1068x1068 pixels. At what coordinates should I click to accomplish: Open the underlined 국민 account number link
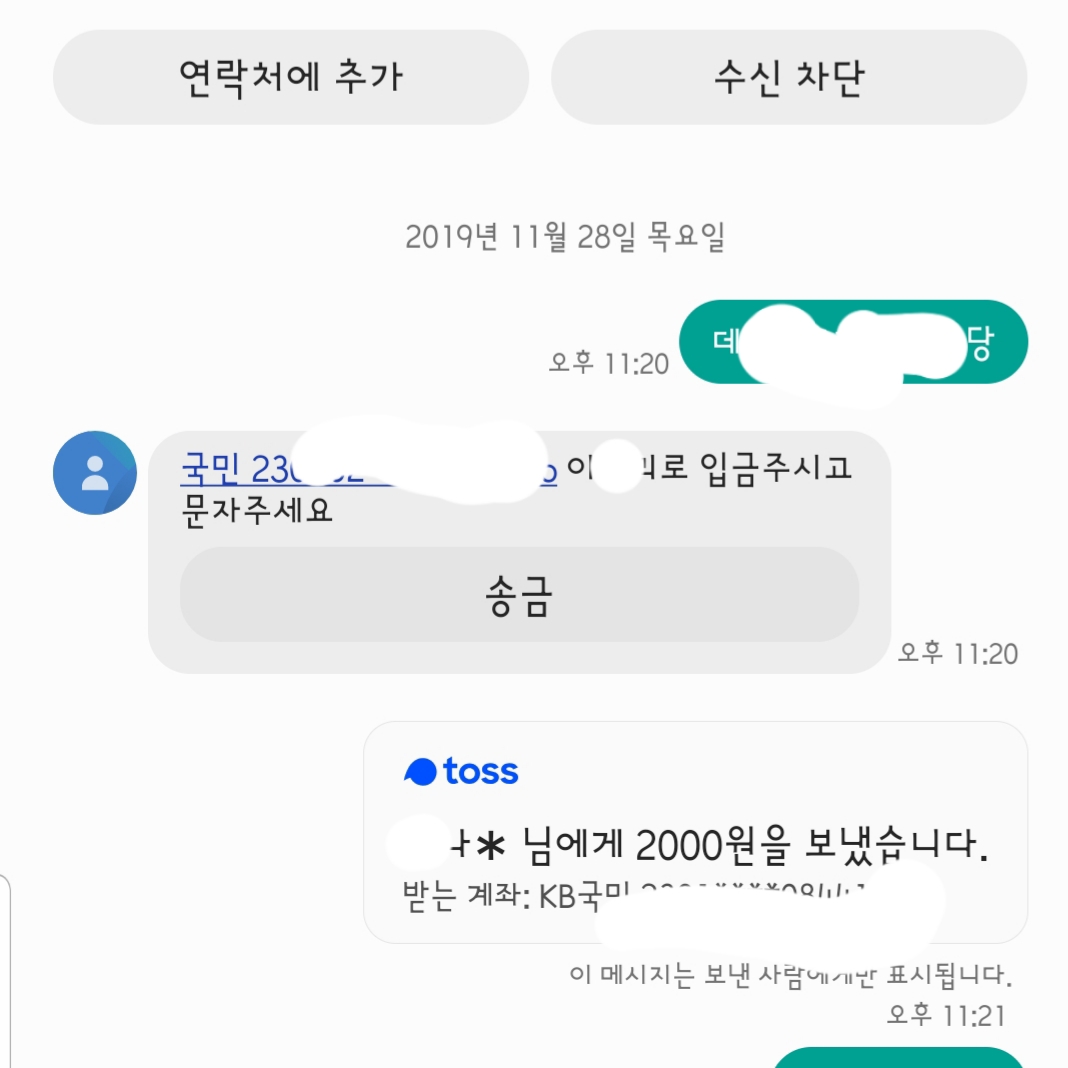click(x=240, y=467)
